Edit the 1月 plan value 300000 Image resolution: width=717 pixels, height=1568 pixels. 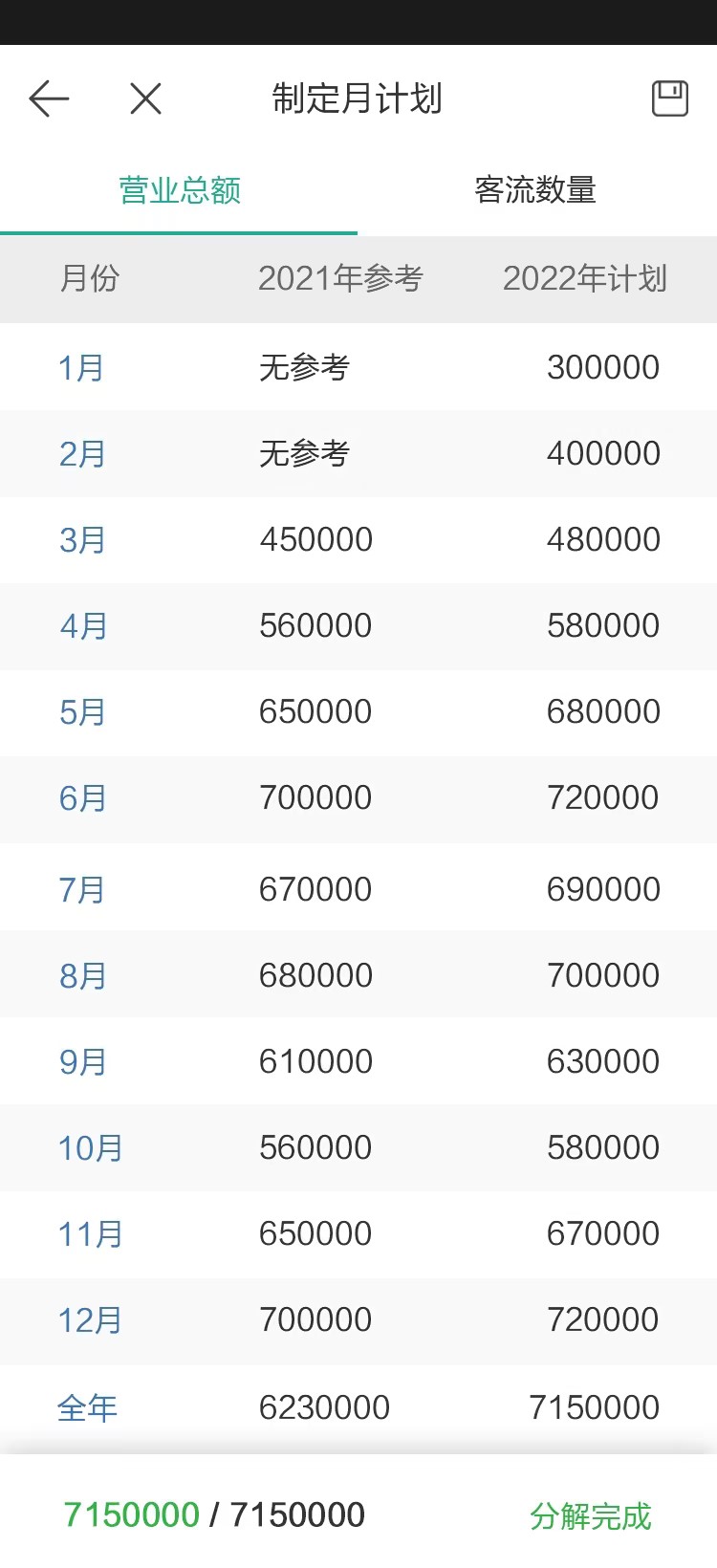[603, 367]
